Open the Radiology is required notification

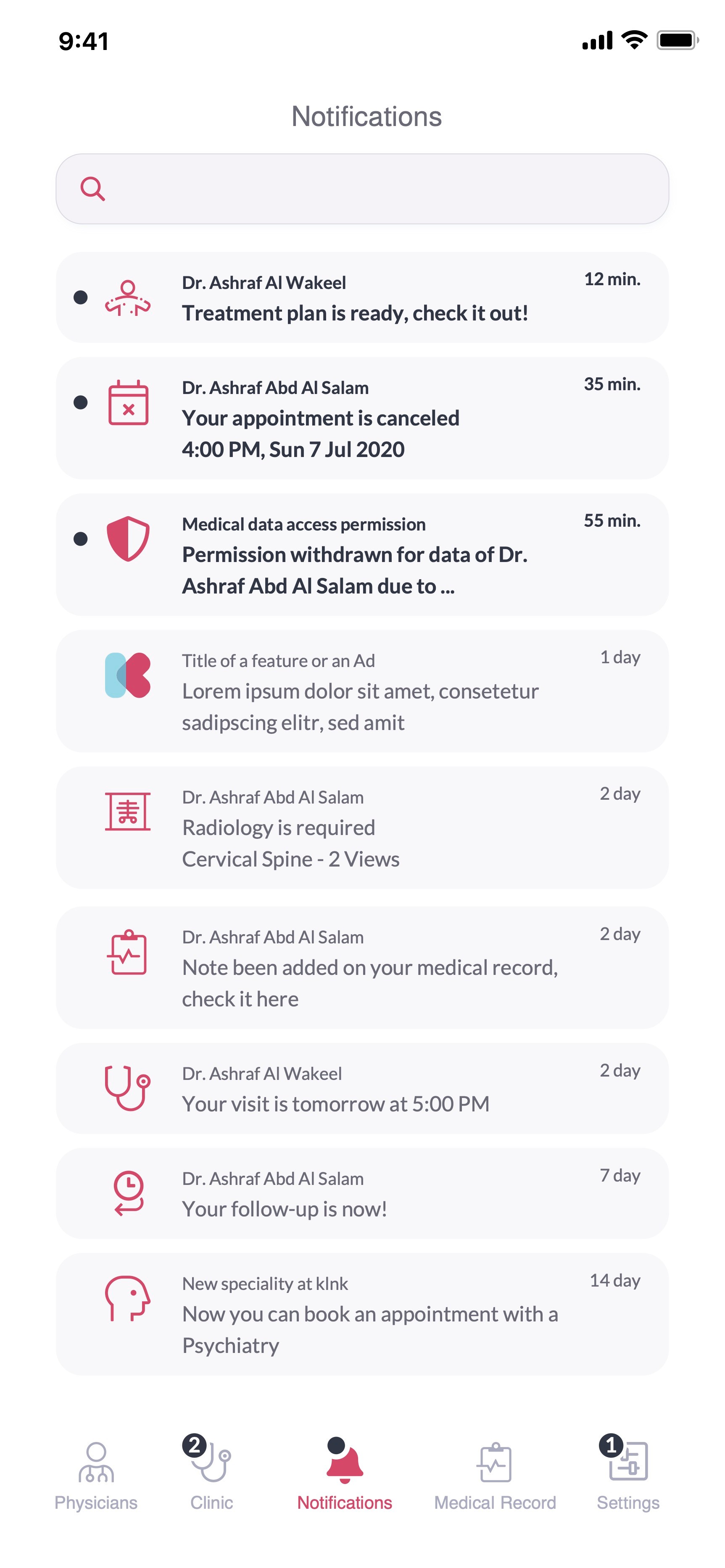tap(362, 827)
